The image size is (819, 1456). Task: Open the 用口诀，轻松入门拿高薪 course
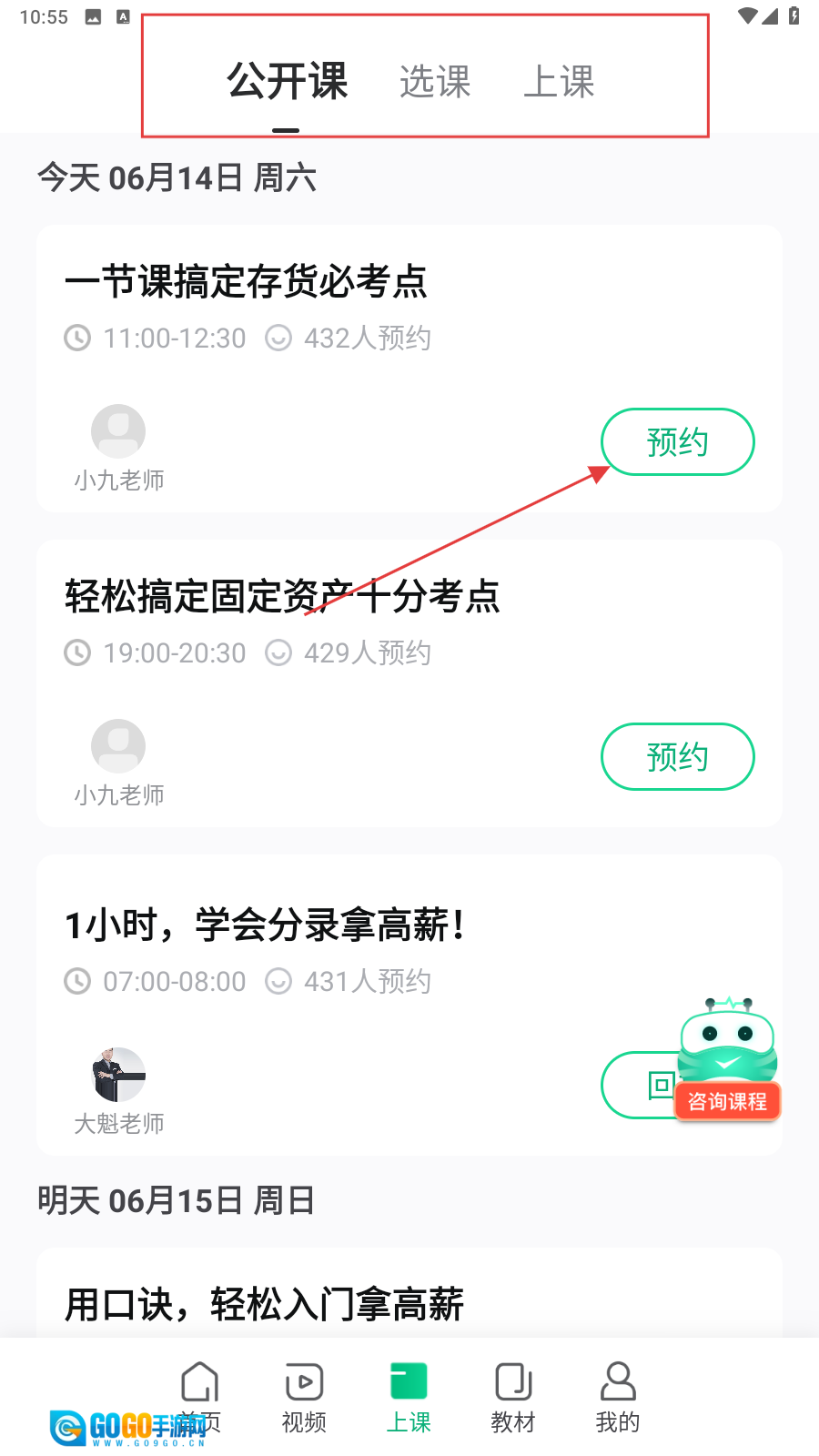(264, 1304)
